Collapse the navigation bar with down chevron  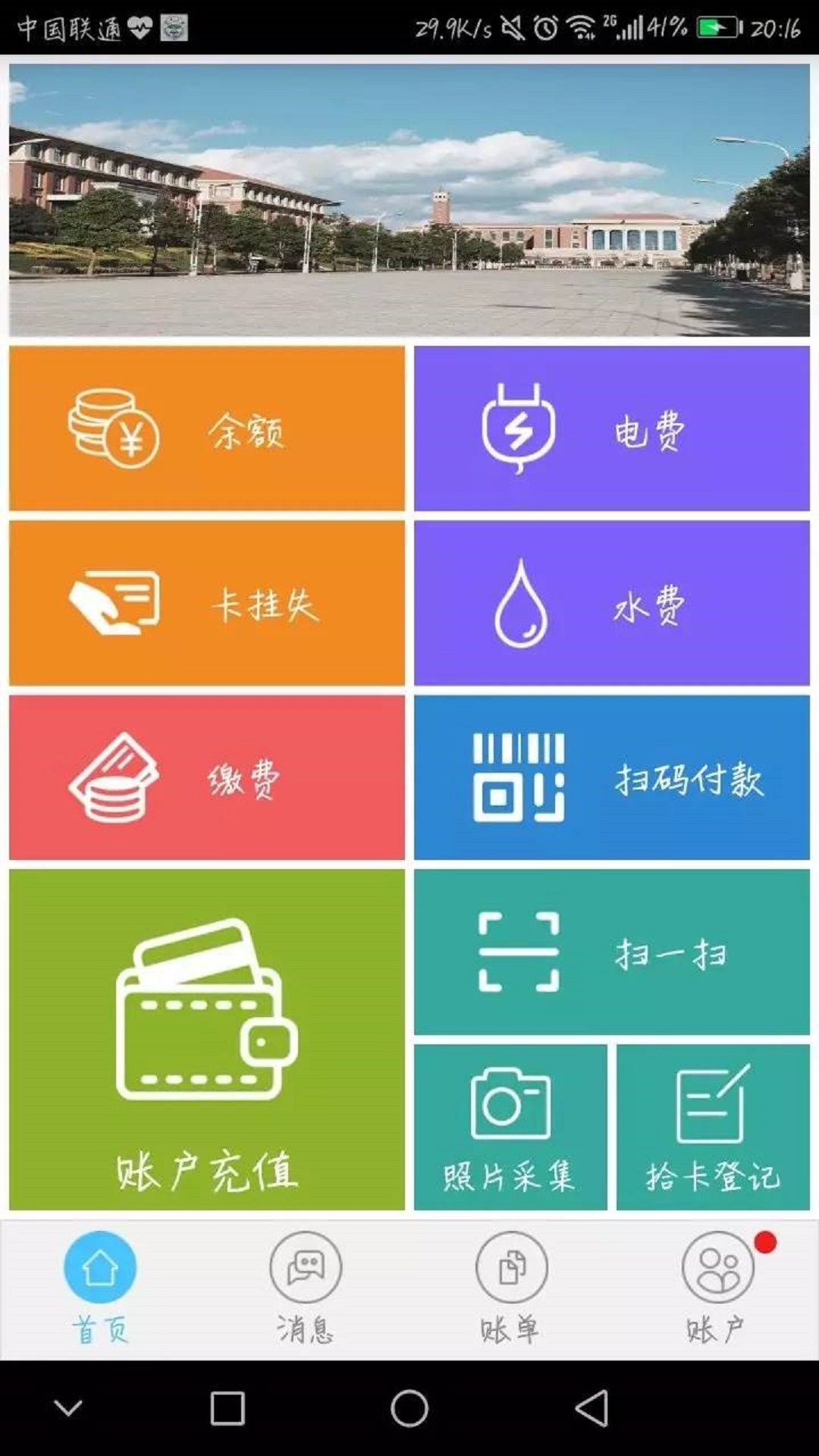pyautogui.click(x=67, y=1408)
